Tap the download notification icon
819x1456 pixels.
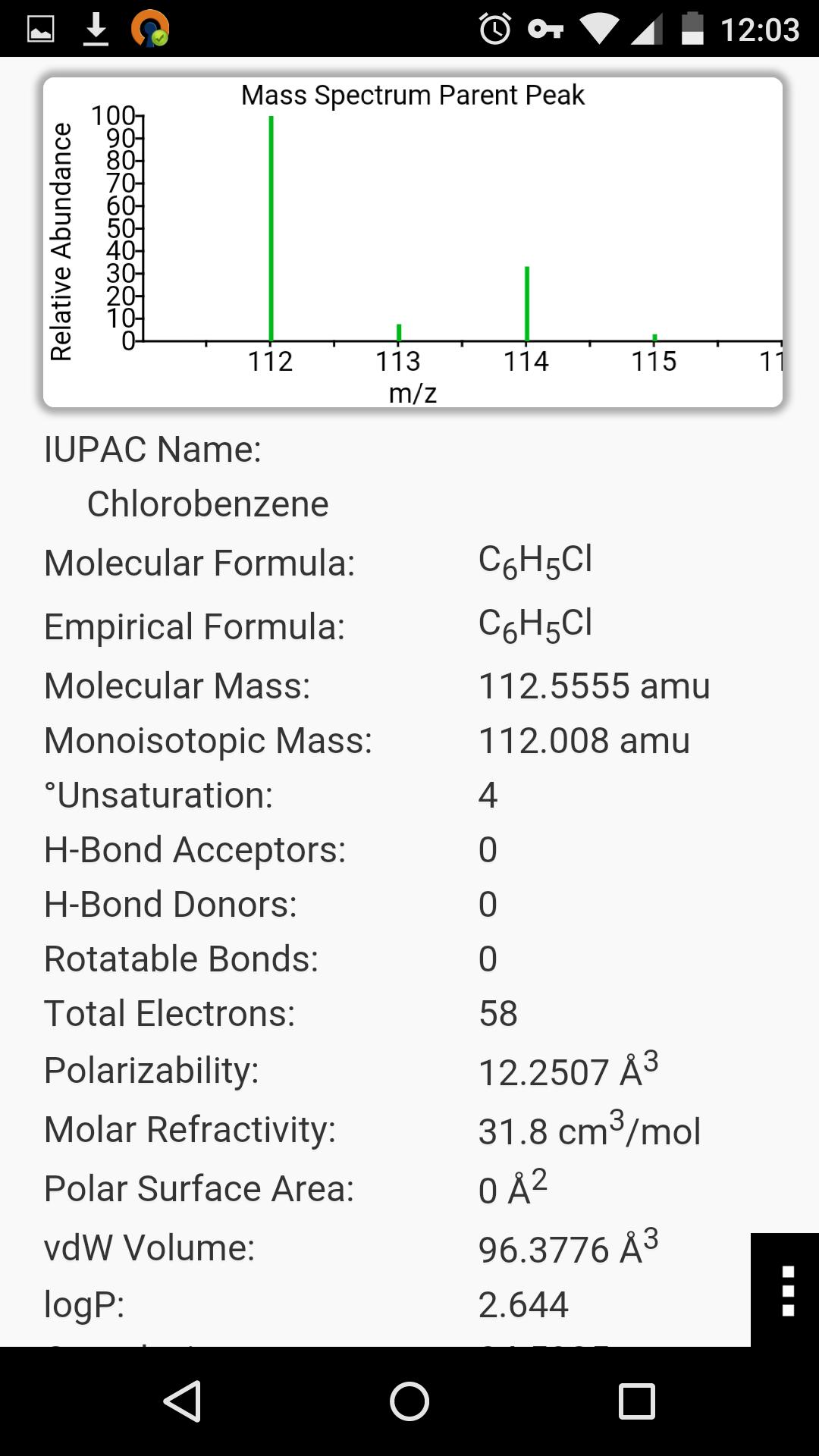click(x=95, y=29)
